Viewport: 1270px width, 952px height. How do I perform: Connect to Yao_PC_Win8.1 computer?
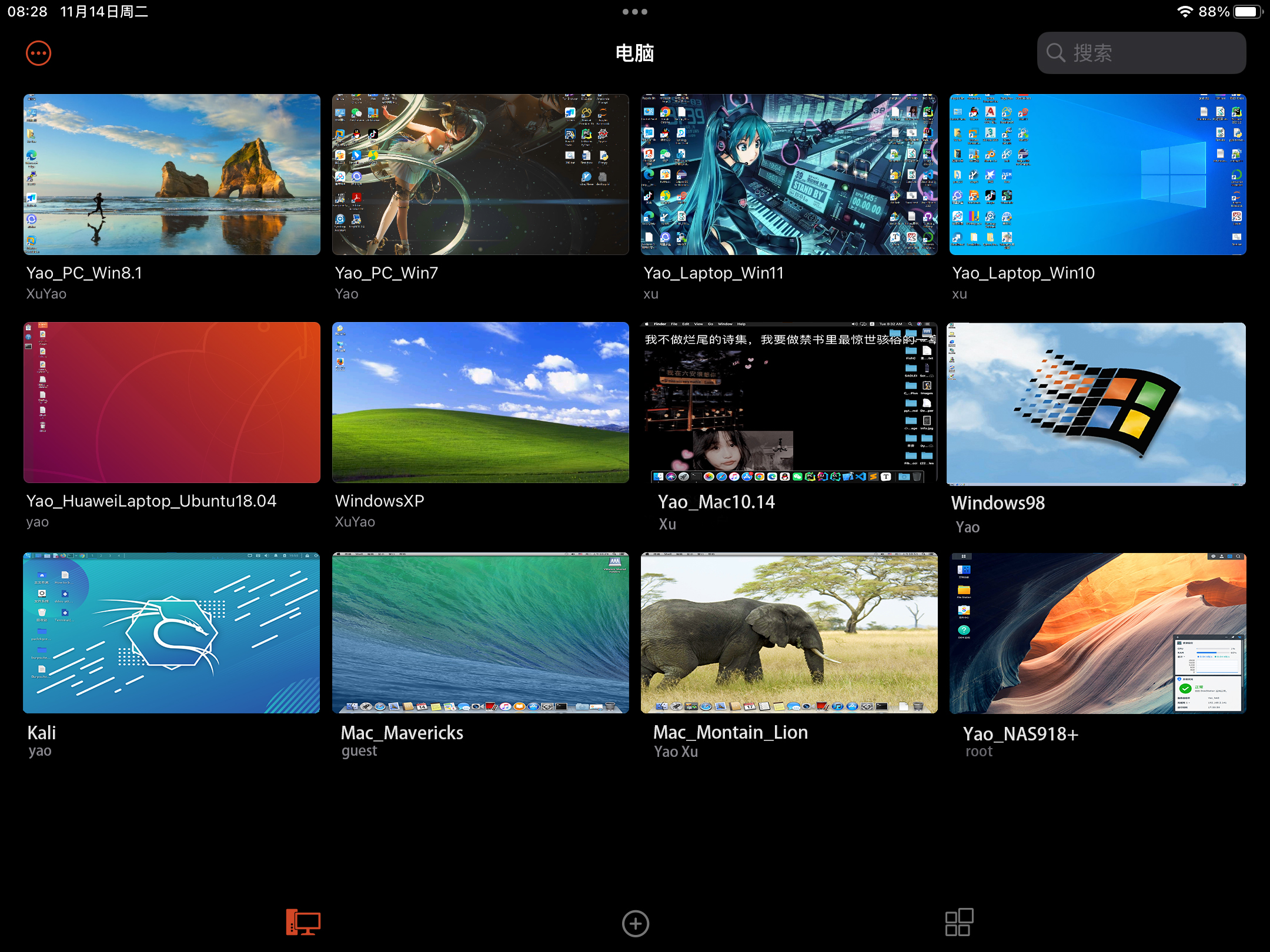click(172, 175)
